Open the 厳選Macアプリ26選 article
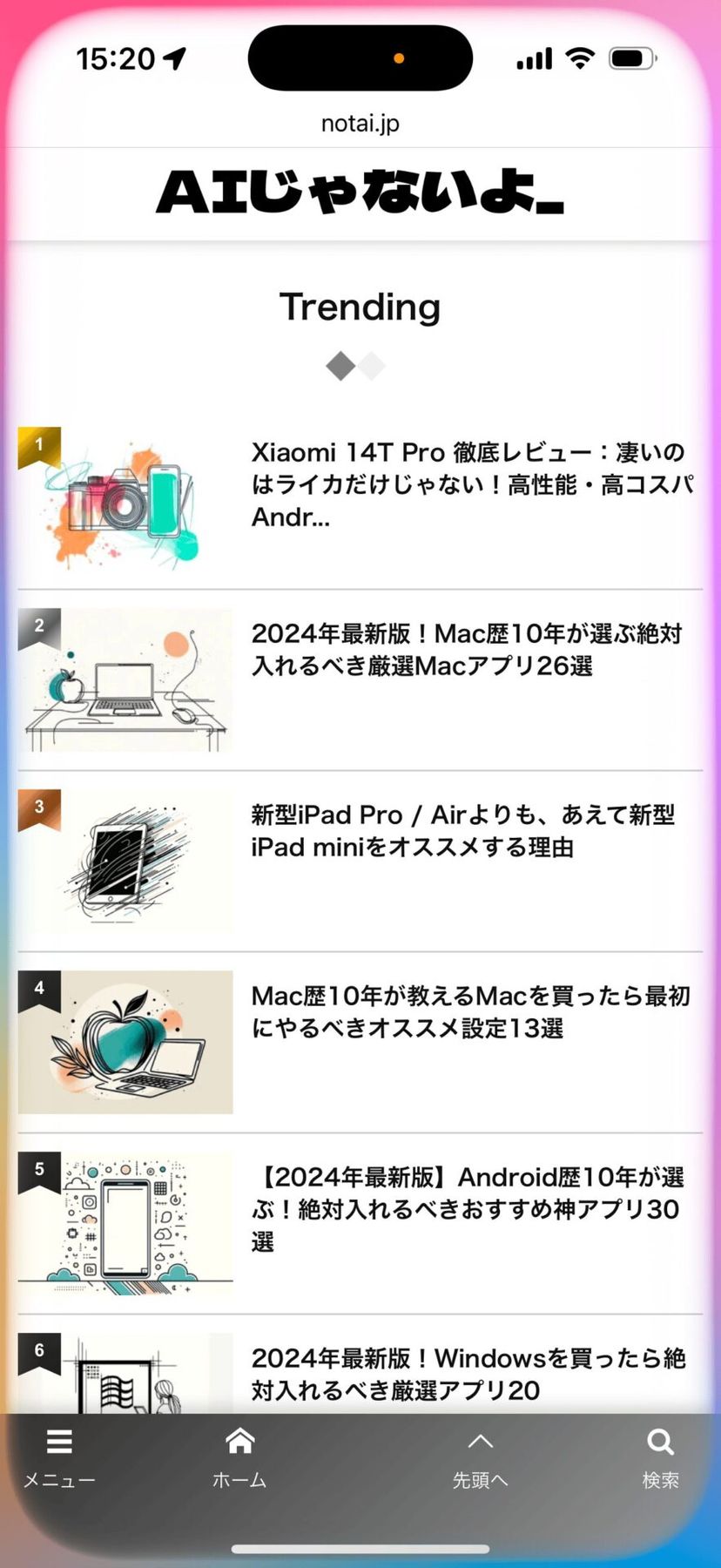Screen dimensions: 721x1568 (466, 650)
